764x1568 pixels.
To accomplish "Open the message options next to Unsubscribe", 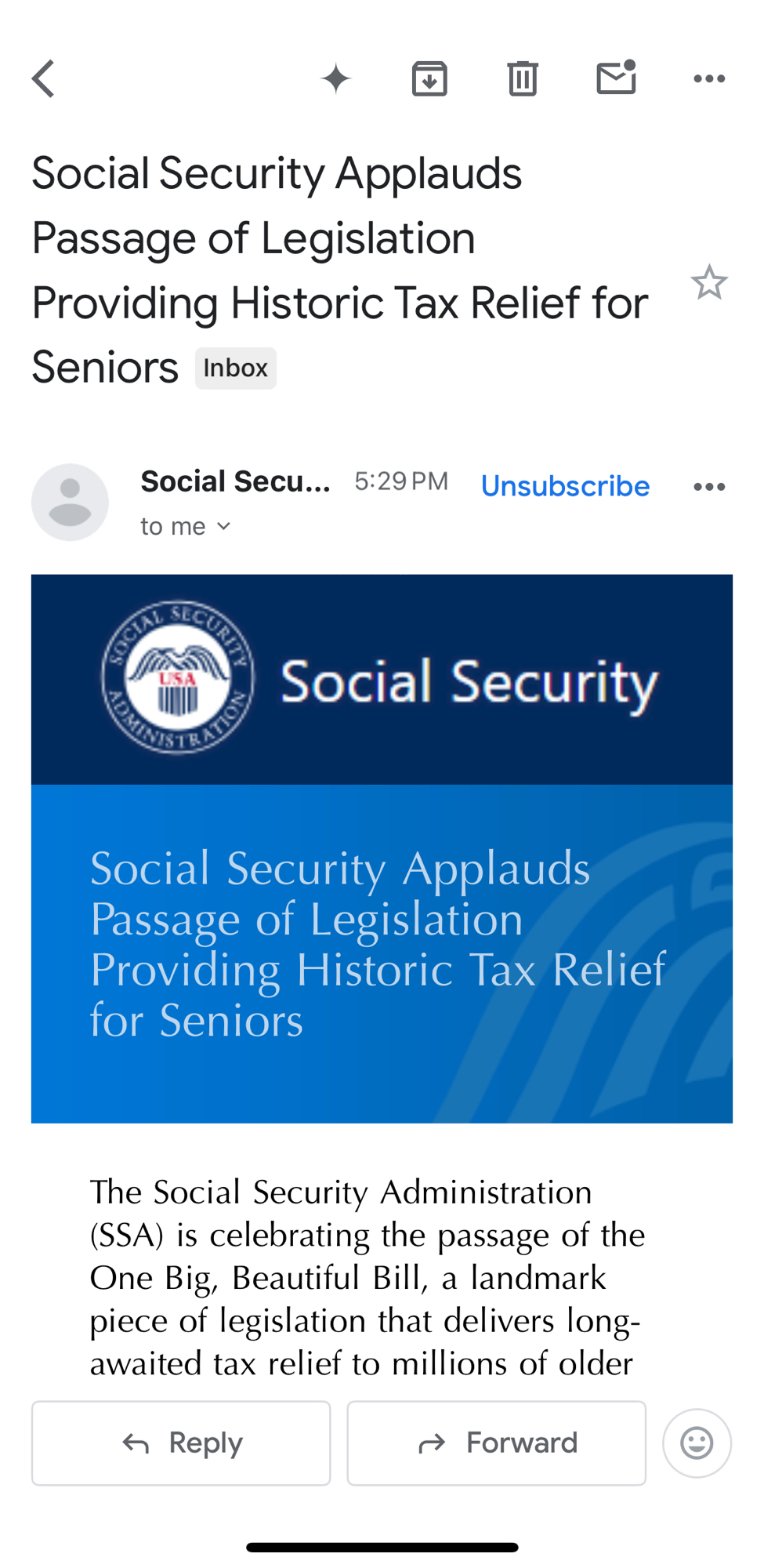I will pyautogui.click(x=709, y=487).
